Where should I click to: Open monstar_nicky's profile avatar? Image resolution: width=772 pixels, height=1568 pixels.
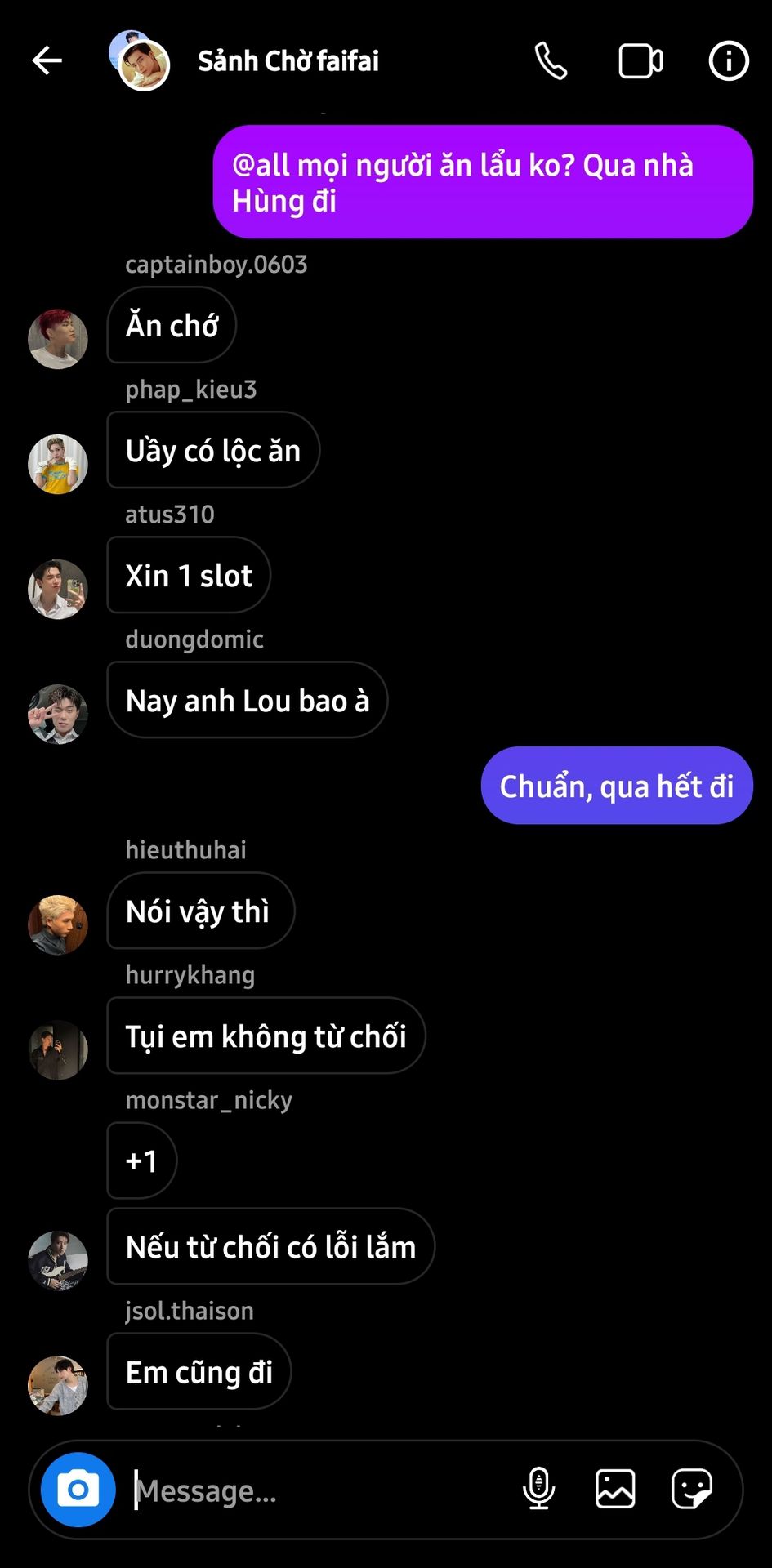58,1260
